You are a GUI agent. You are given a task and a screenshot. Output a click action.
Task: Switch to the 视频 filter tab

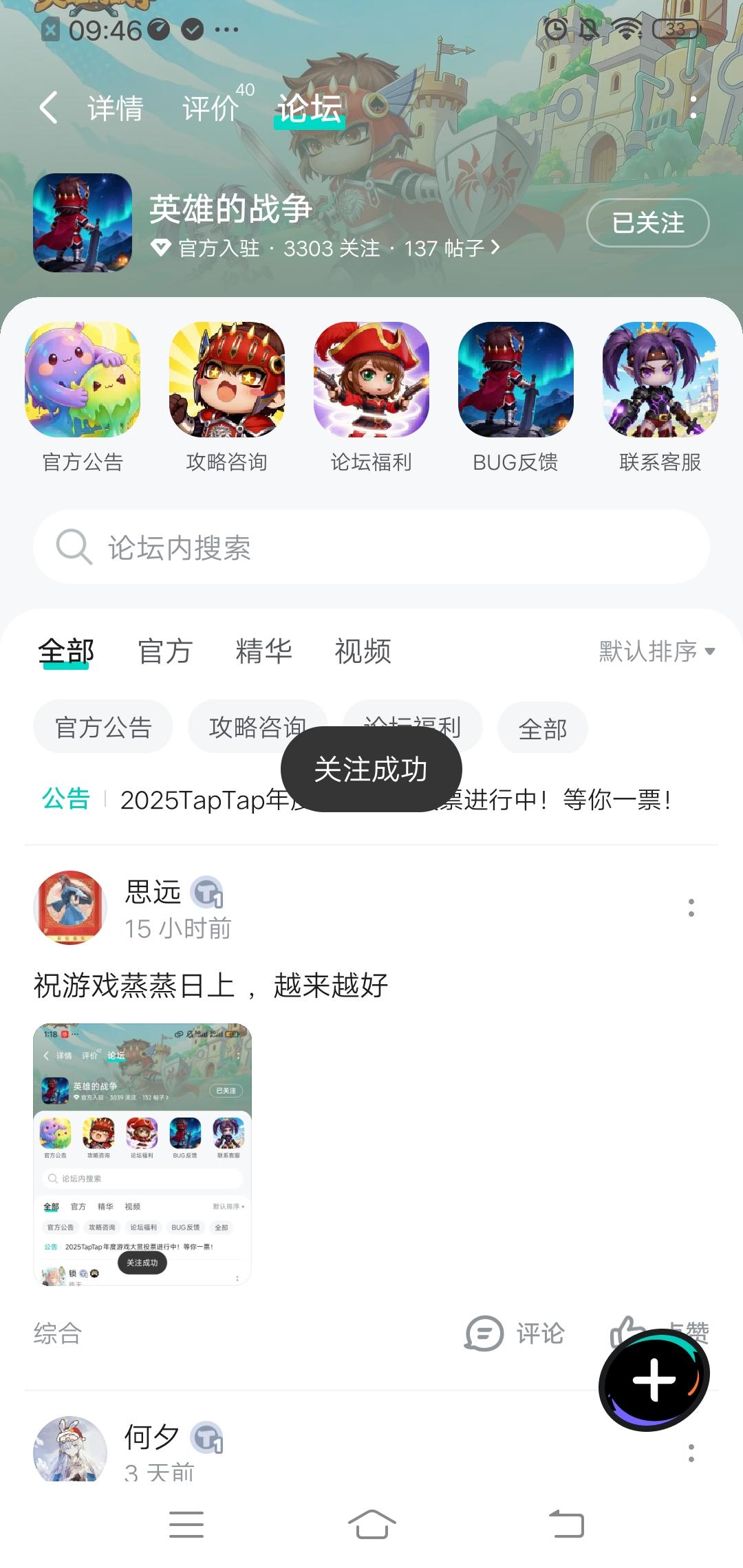pos(363,651)
